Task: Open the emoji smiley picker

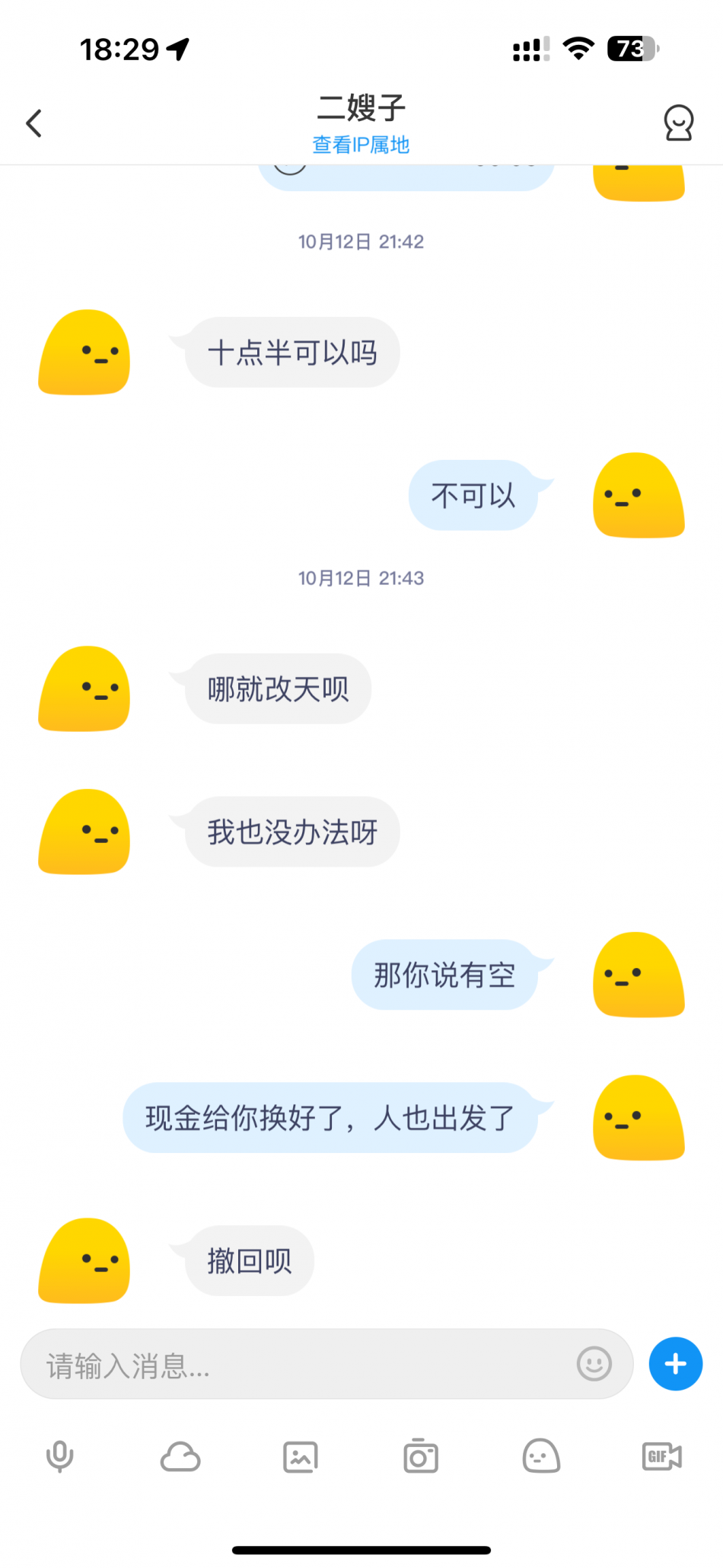Action: pyautogui.click(x=594, y=1364)
